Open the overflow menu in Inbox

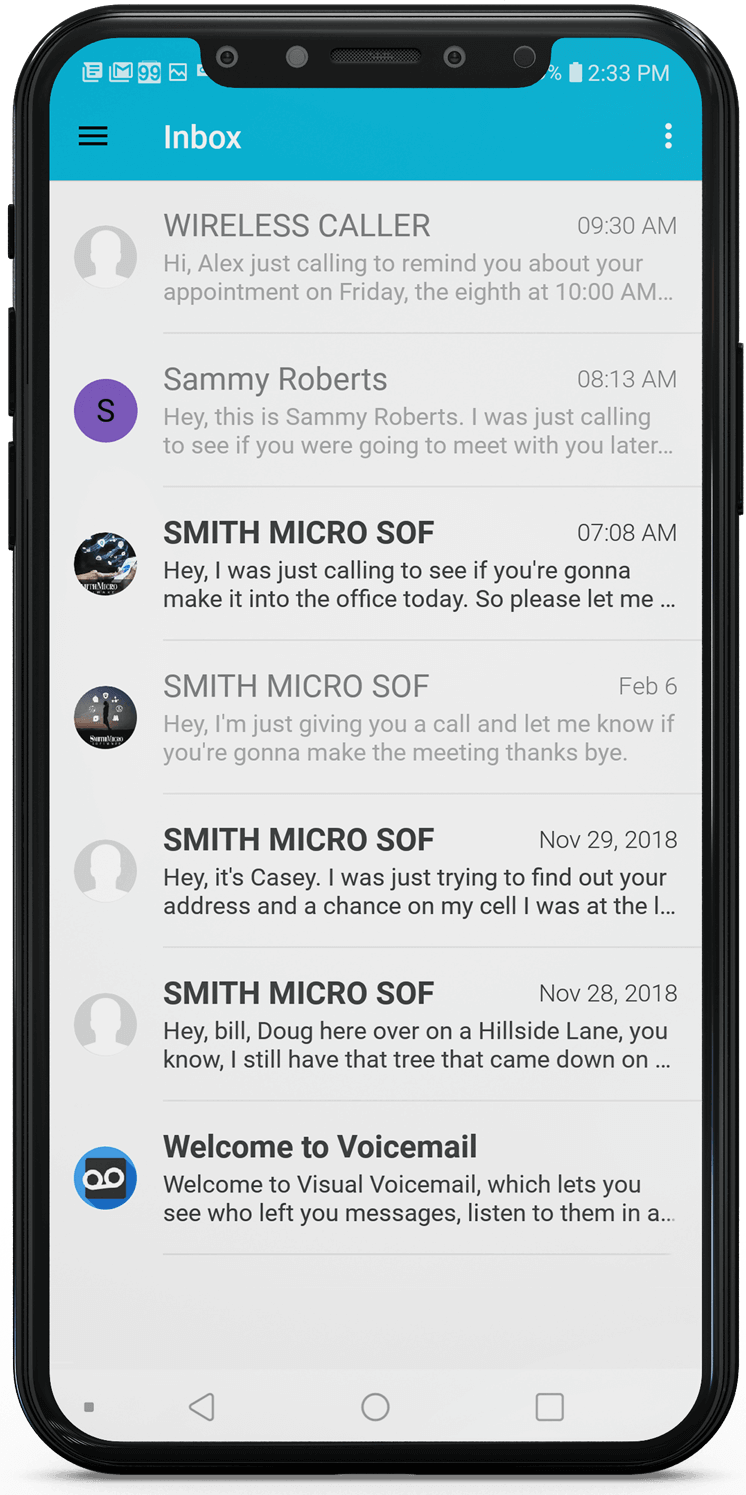[668, 137]
